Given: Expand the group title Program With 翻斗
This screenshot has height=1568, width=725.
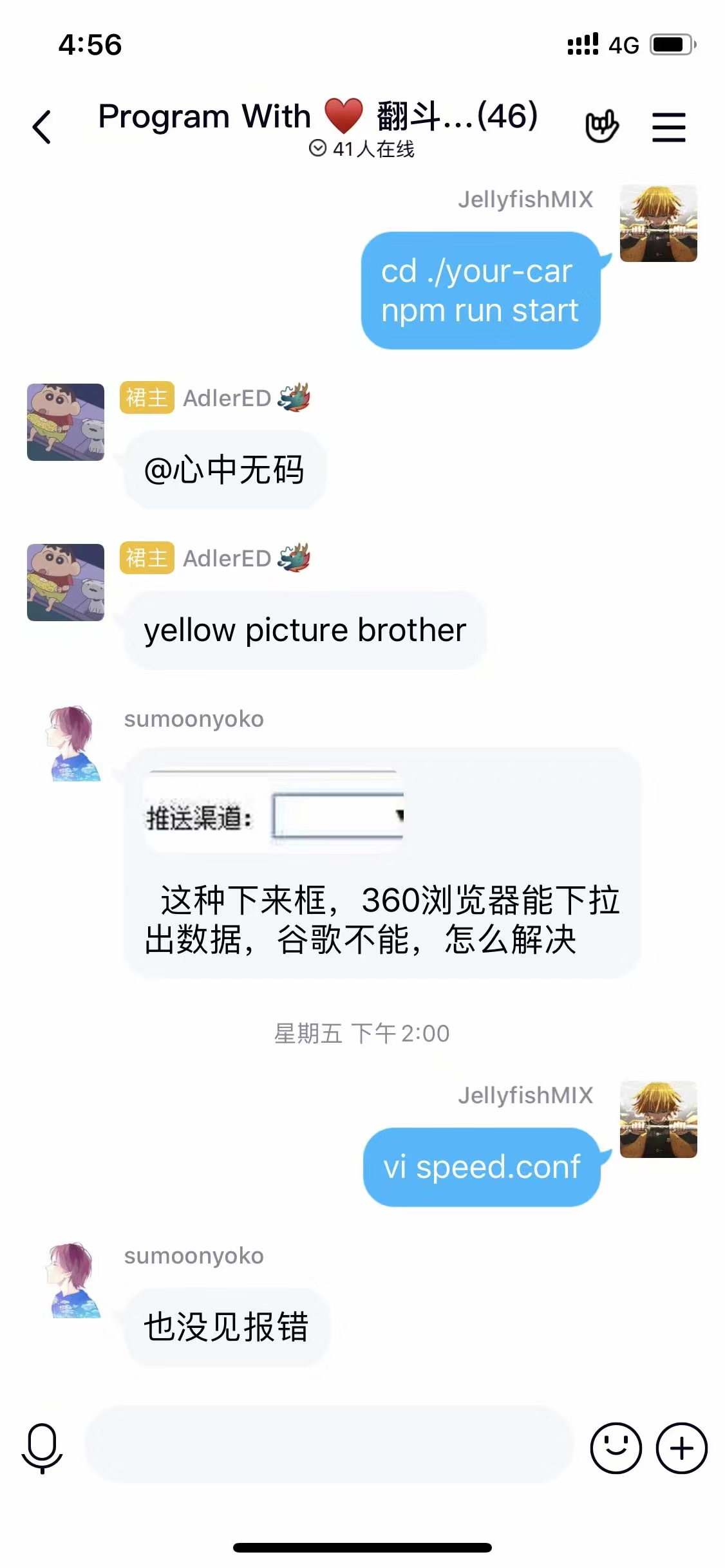Looking at the screenshot, I should (319, 117).
